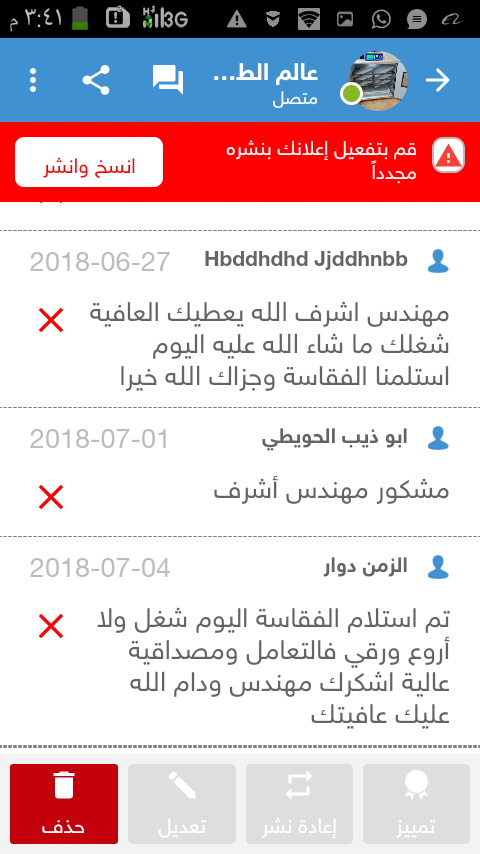Screen dimensions: 480x854
Task: Choose تعديل to edit the ad
Action: point(182,804)
